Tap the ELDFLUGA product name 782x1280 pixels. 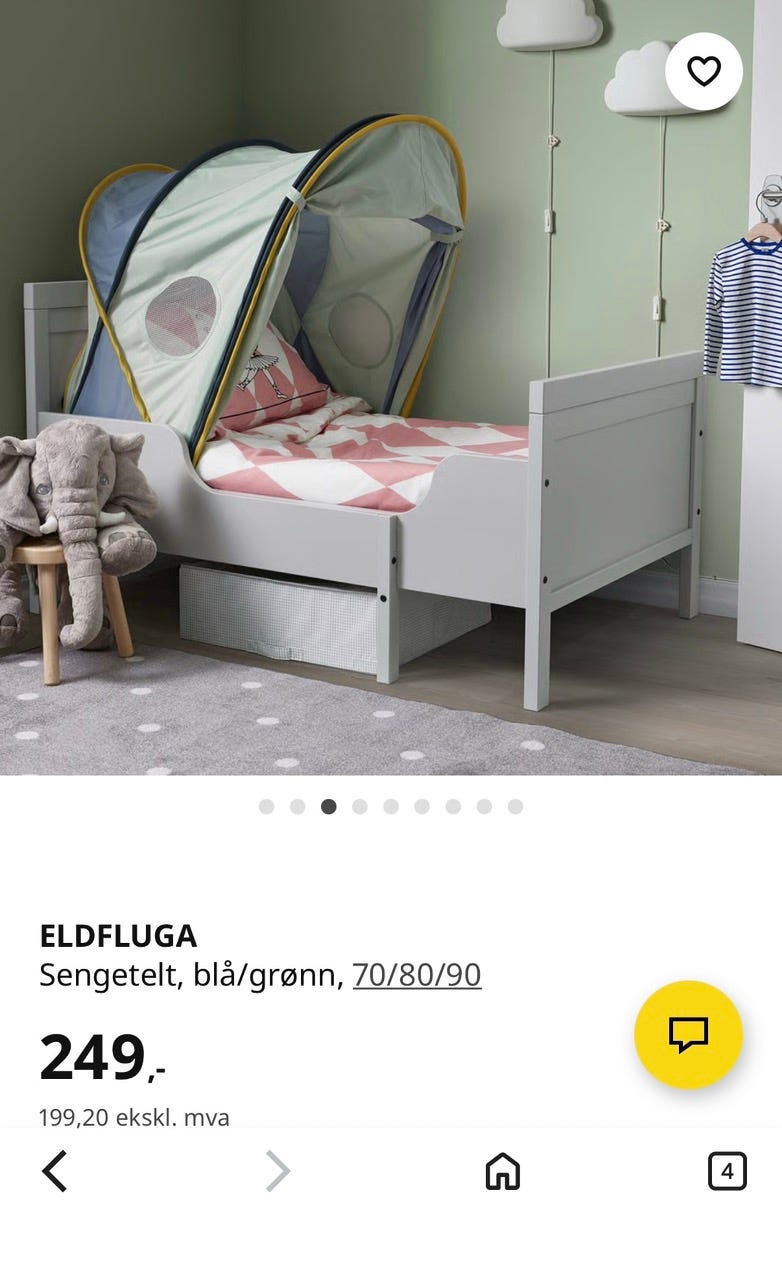119,937
